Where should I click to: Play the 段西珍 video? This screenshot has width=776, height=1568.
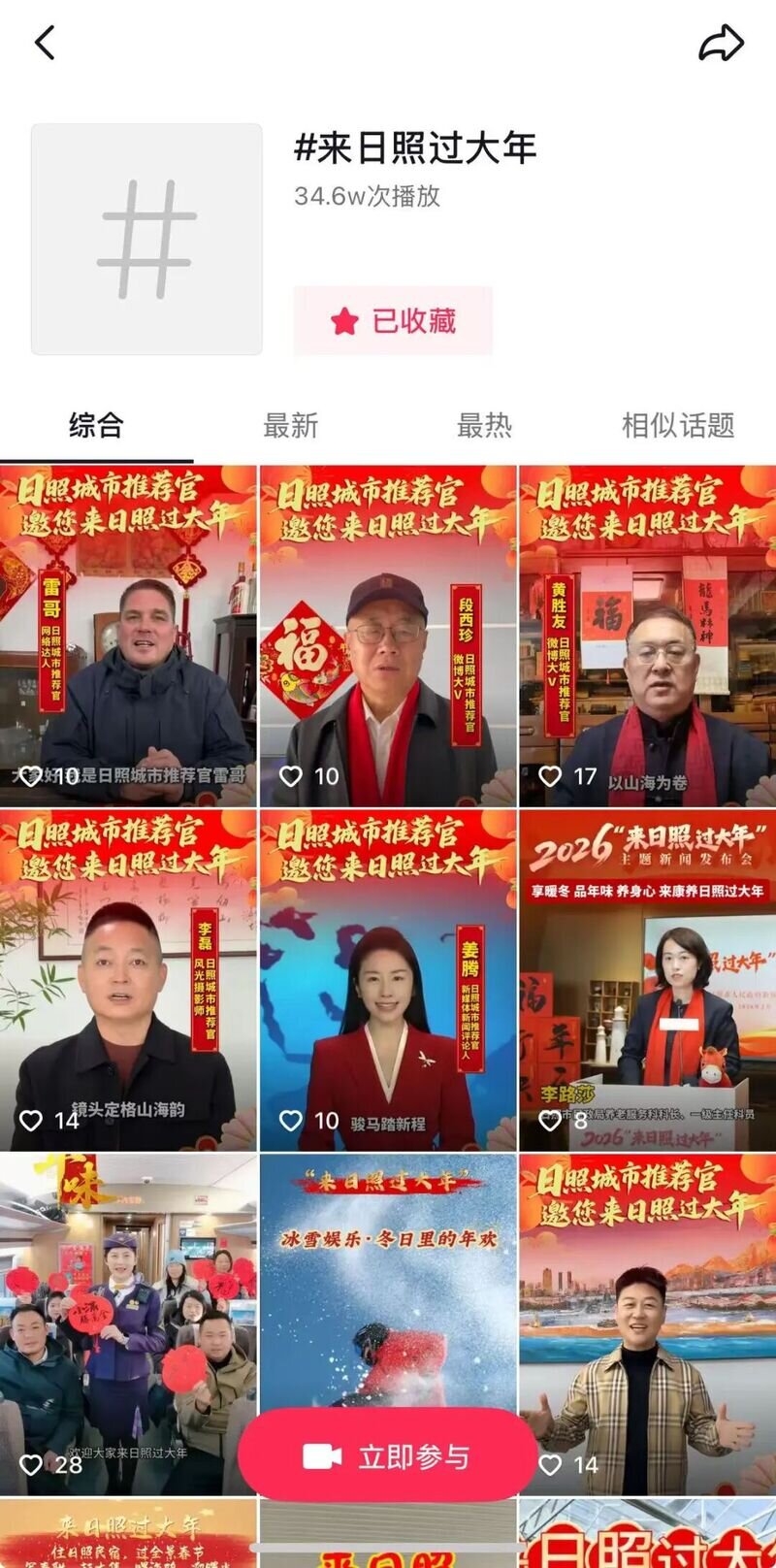click(x=388, y=636)
